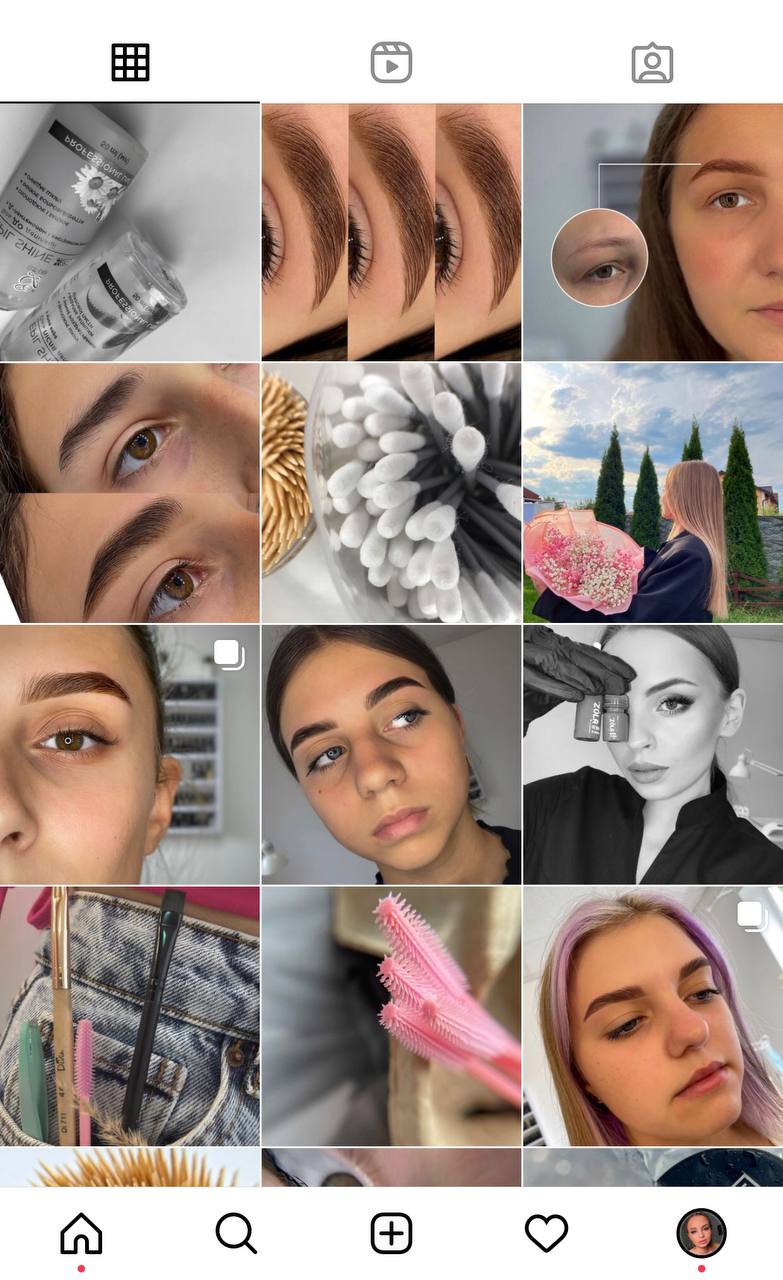
Task: Open the post with the pink bouquet
Action: coord(653,493)
